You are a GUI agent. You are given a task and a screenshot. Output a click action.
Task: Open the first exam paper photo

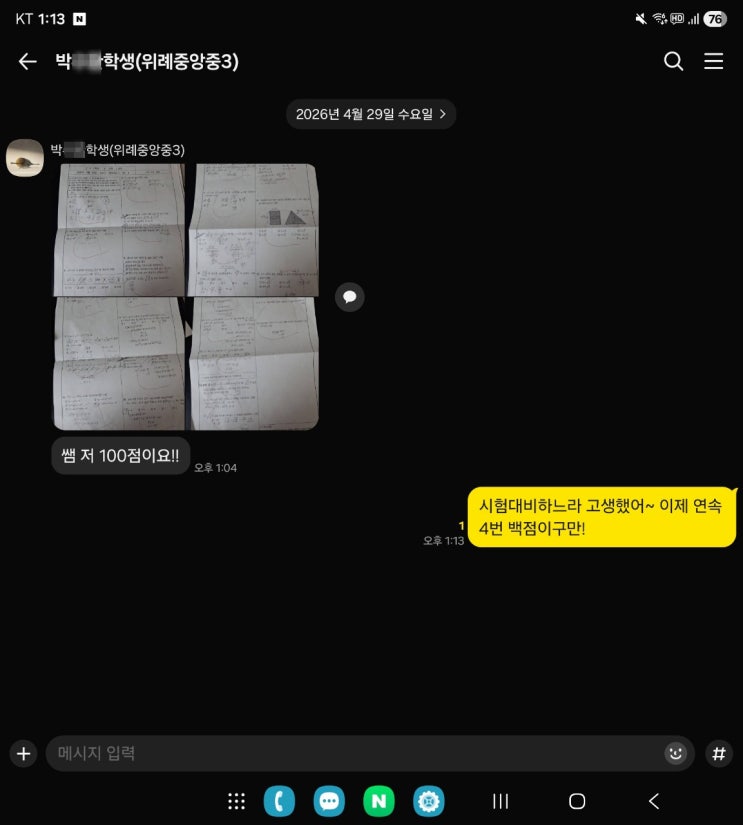point(119,230)
